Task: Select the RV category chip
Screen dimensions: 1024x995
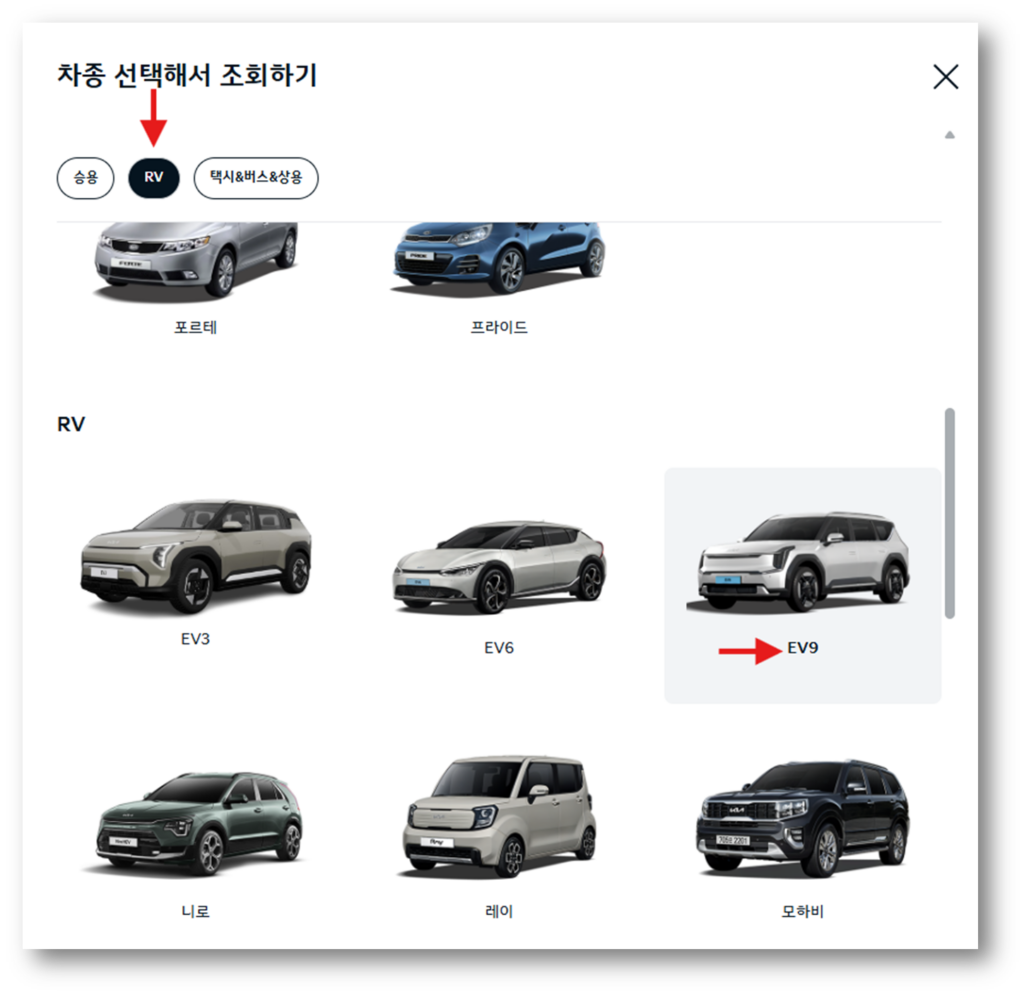Action: point(154,178)
